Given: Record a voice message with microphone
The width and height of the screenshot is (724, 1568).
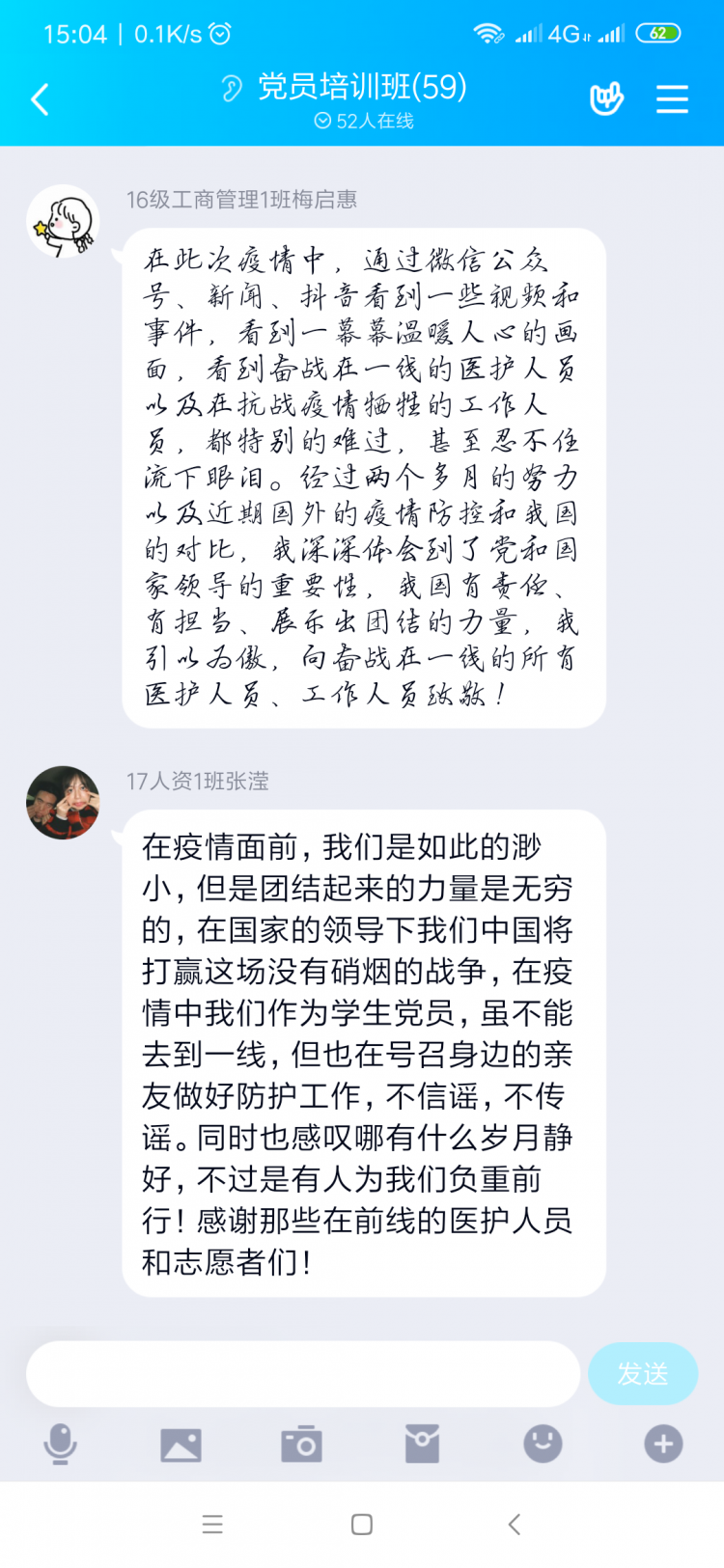Looking at the screenshot, I should pyautogui.click(x=60, y=1444).
